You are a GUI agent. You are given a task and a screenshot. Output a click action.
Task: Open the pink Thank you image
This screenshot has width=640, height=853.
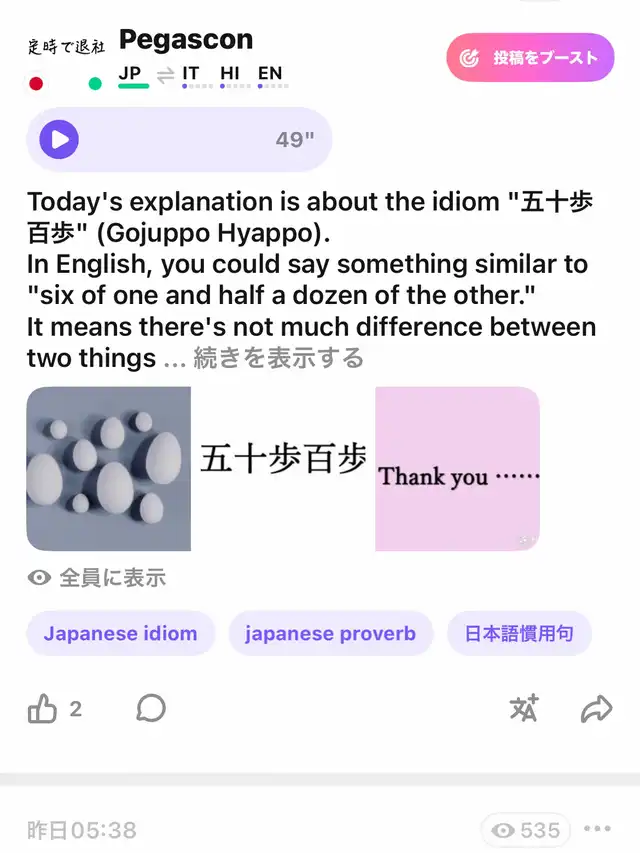tap(457, 469)
